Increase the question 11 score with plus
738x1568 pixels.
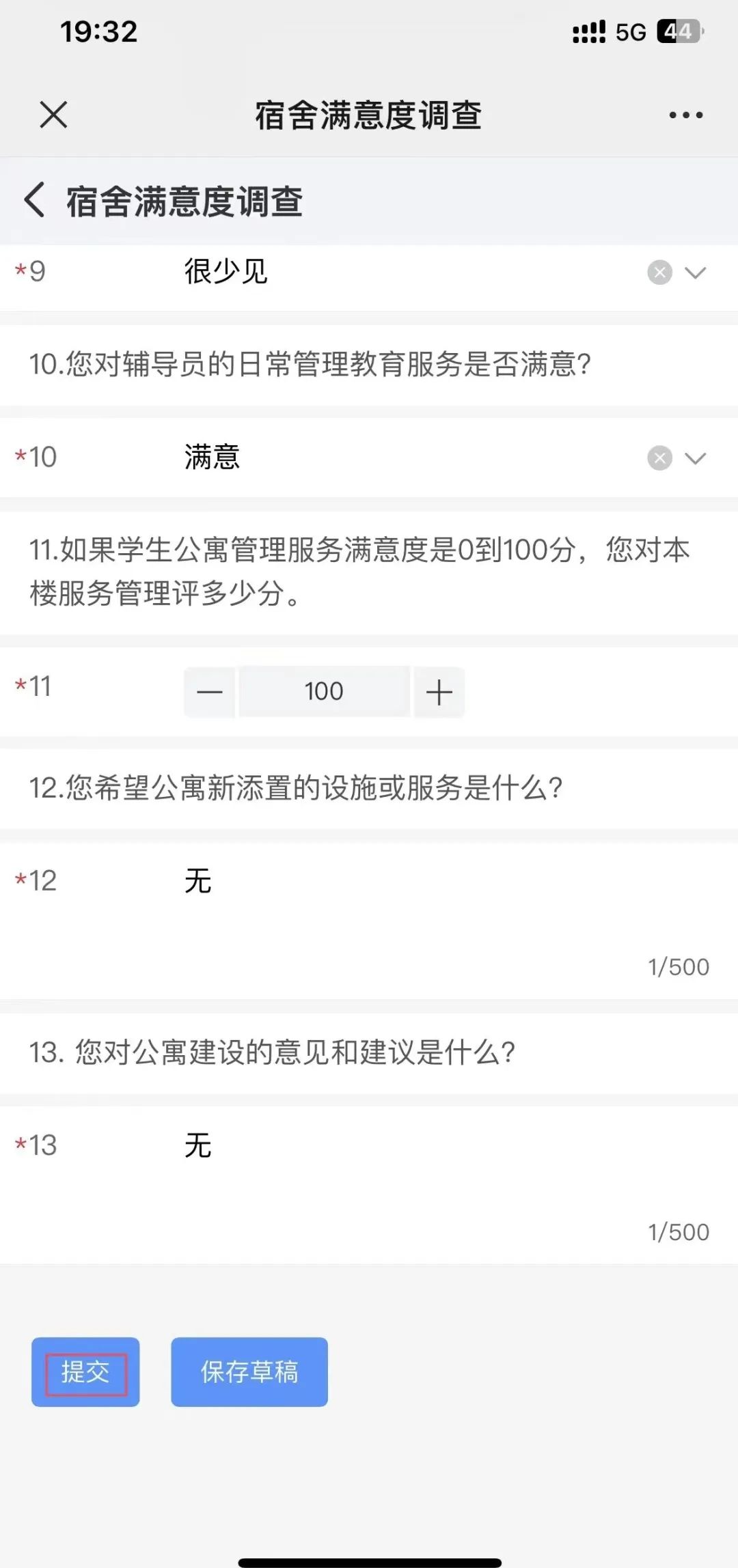(x=439, y=692)
